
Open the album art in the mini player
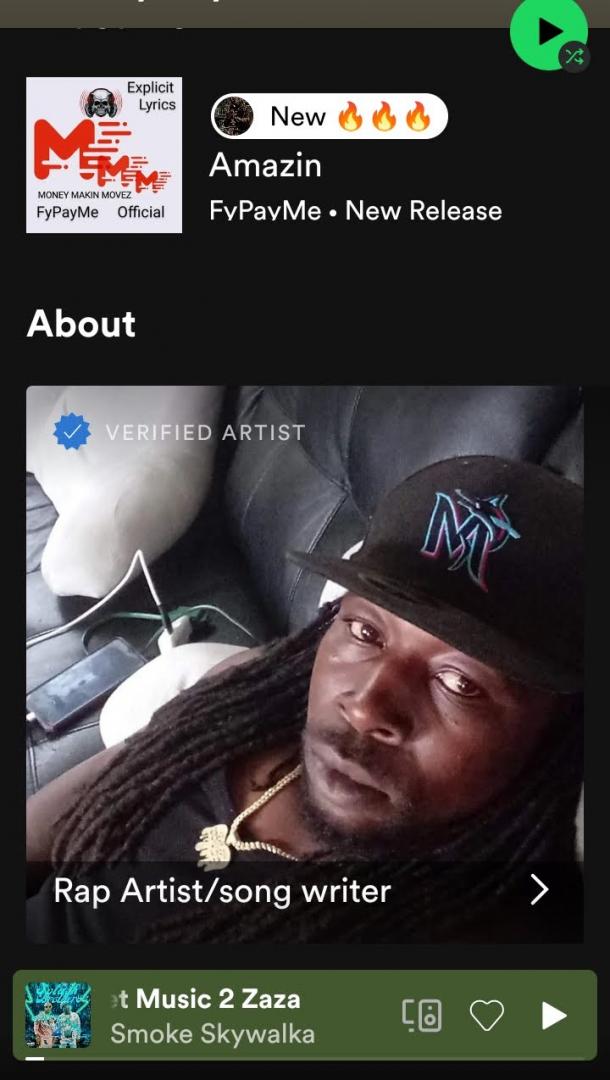[58, 1015]
